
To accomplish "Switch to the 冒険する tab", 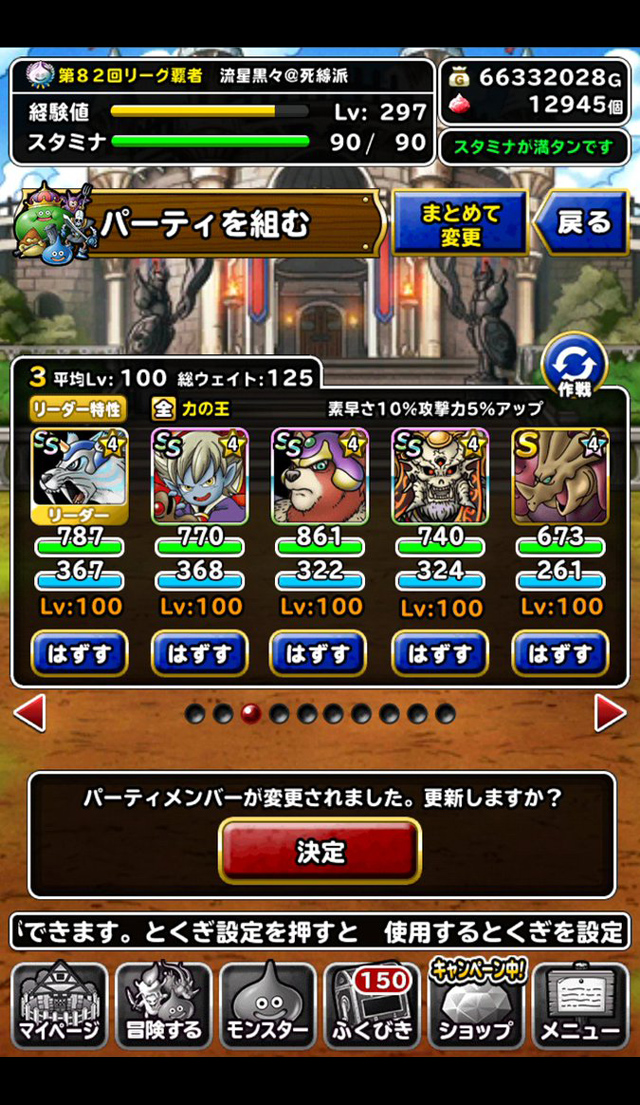I will coord(164,1006).
